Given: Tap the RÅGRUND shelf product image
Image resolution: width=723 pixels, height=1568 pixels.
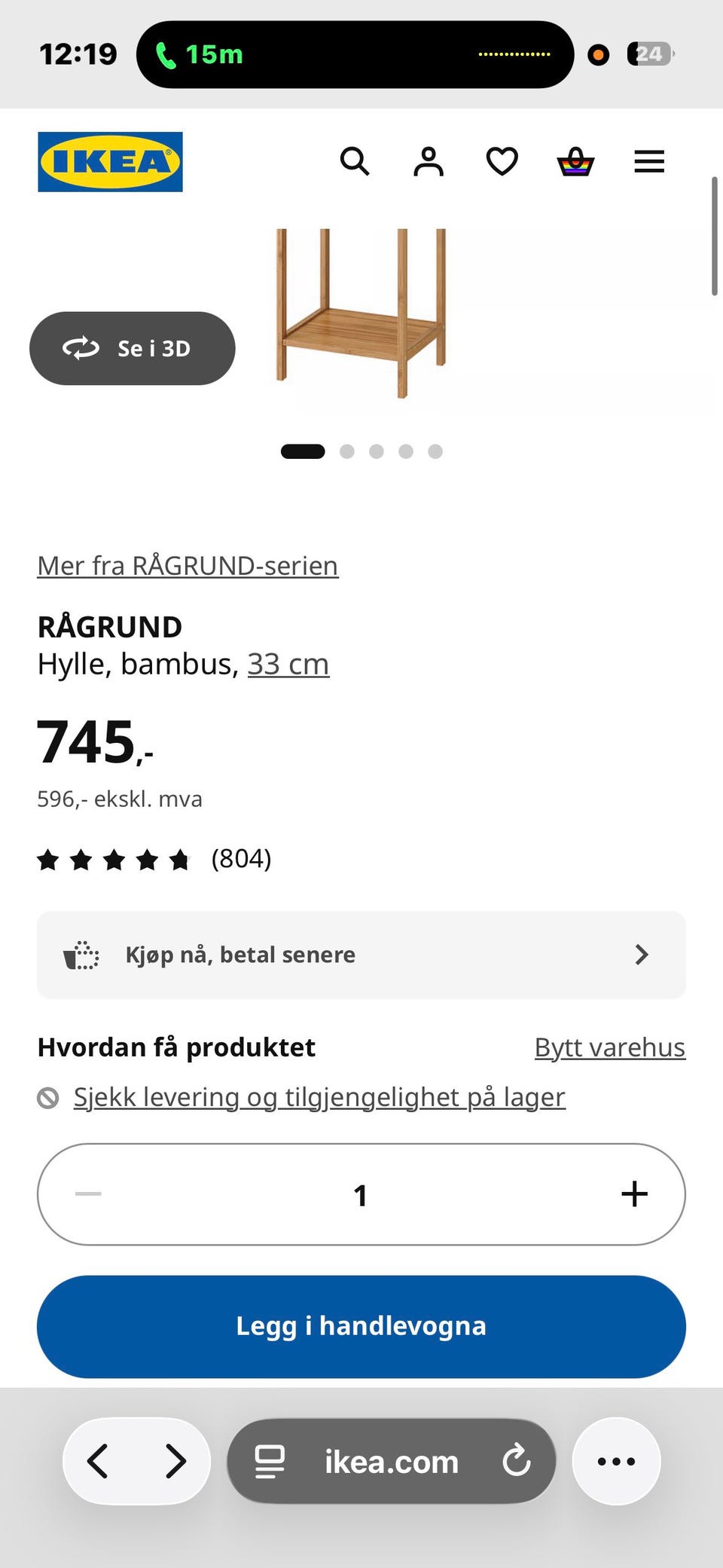Looking at the screenshot, I should (361, 313).
